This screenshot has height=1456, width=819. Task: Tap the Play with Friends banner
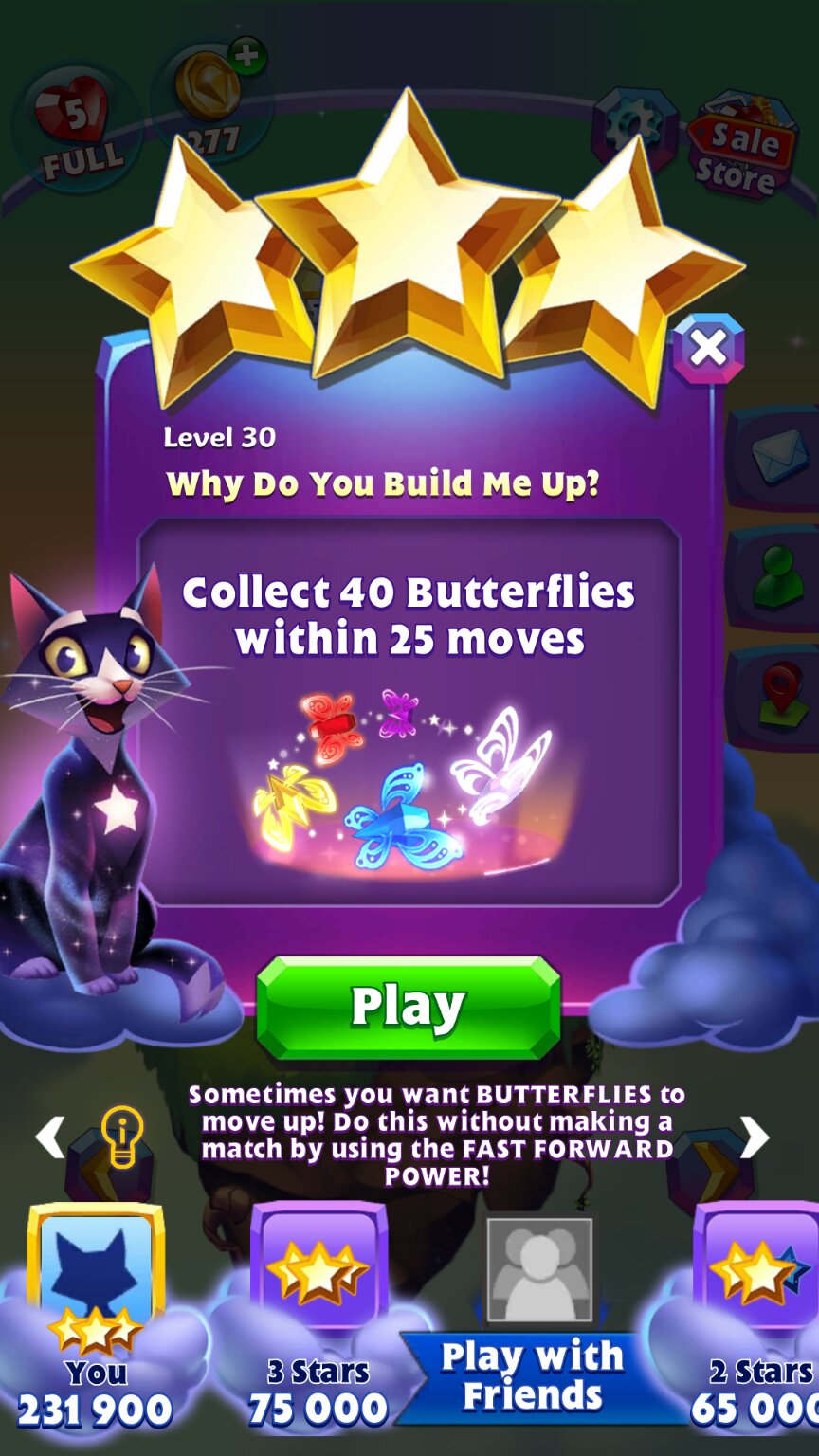[x=534, y=1376]
